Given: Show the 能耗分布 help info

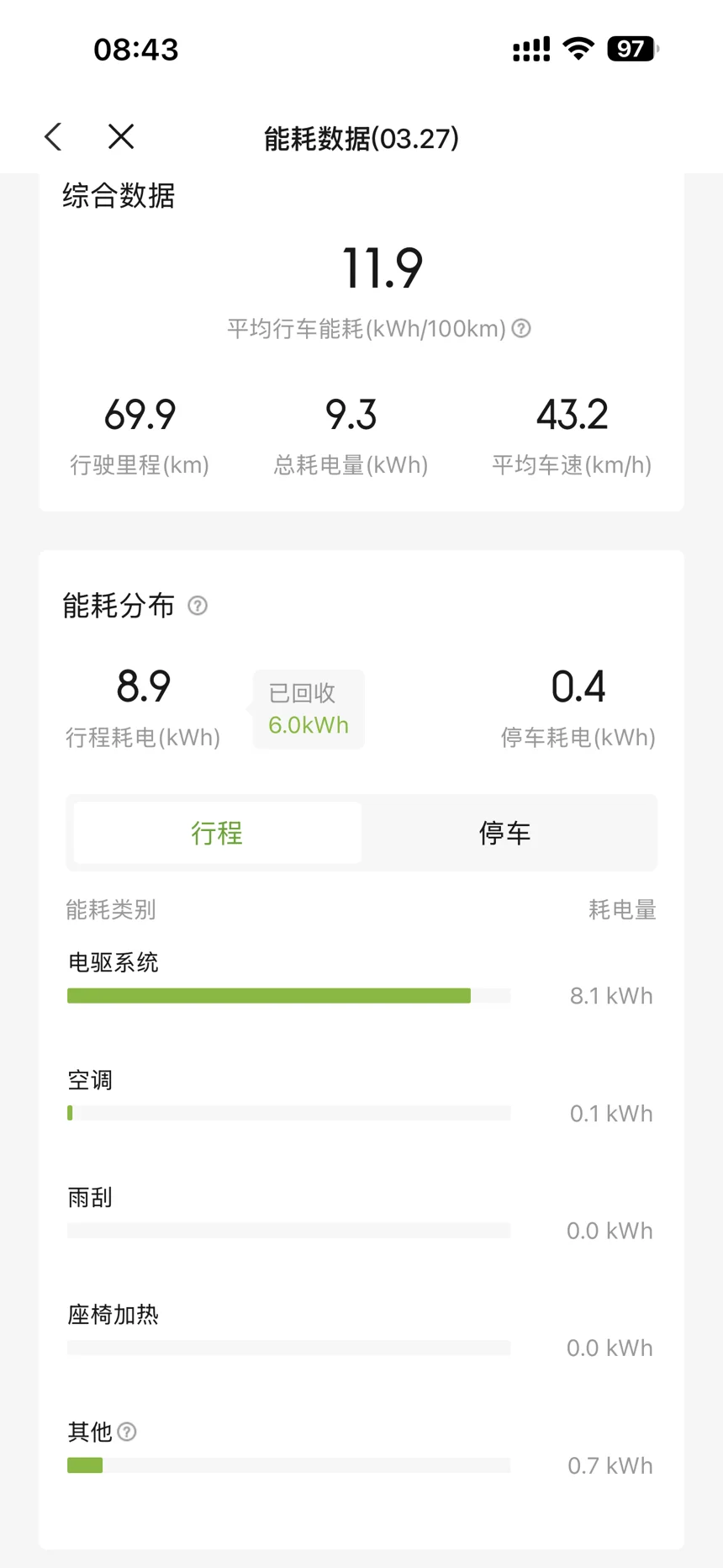Looking at the screenshot, I should pyautogui.click(x=198, y=606).
